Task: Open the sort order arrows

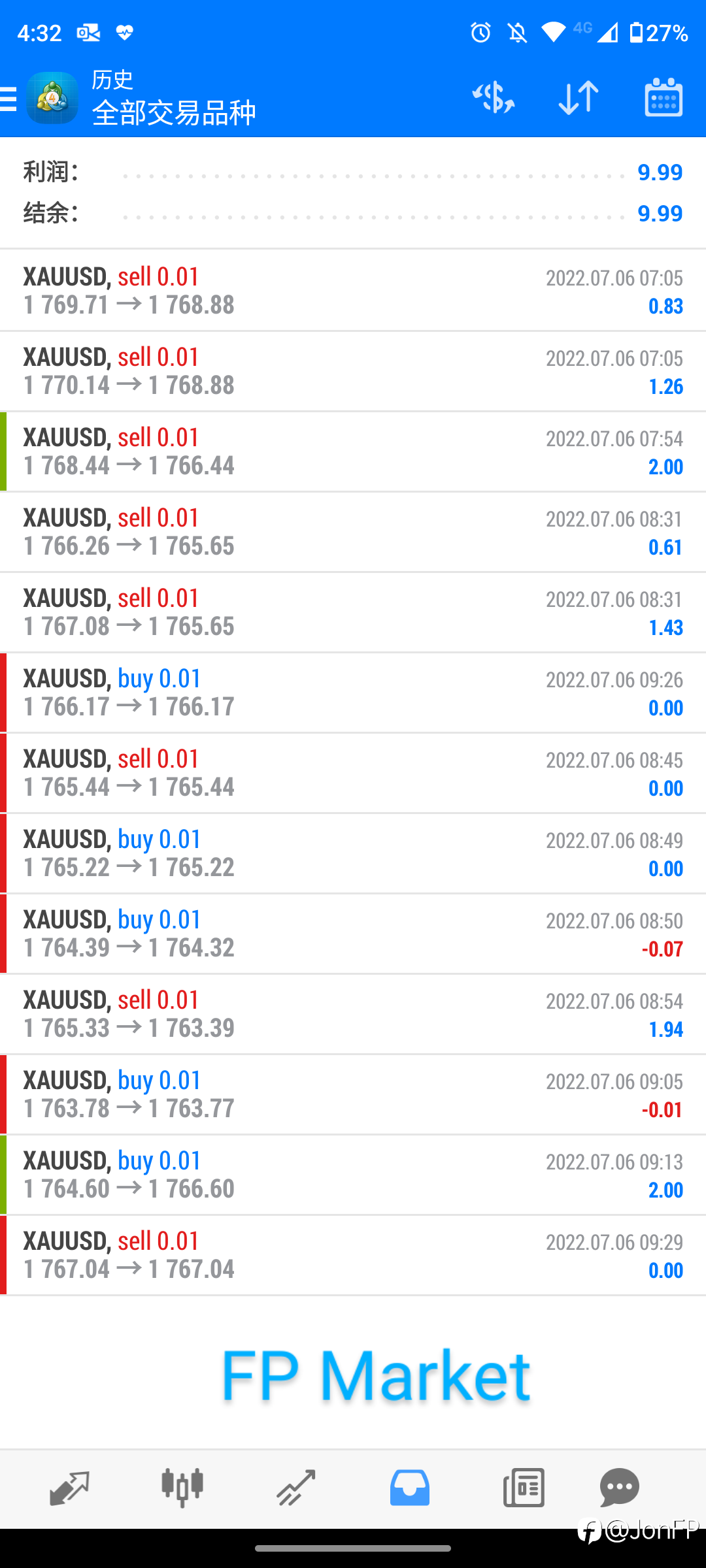Action: 579,99
